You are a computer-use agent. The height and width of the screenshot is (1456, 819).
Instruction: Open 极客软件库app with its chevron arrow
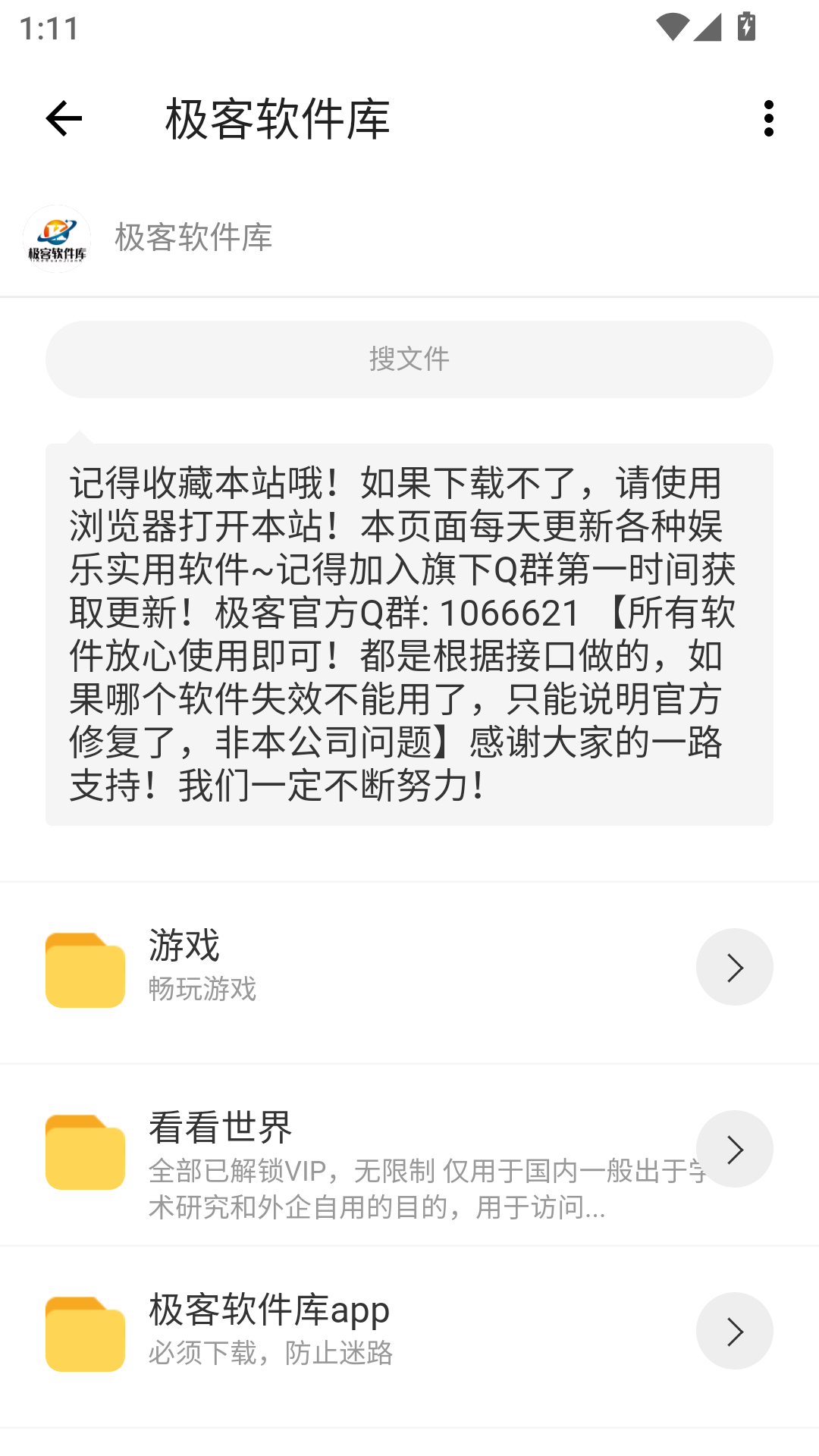[x=734, y=1331]
